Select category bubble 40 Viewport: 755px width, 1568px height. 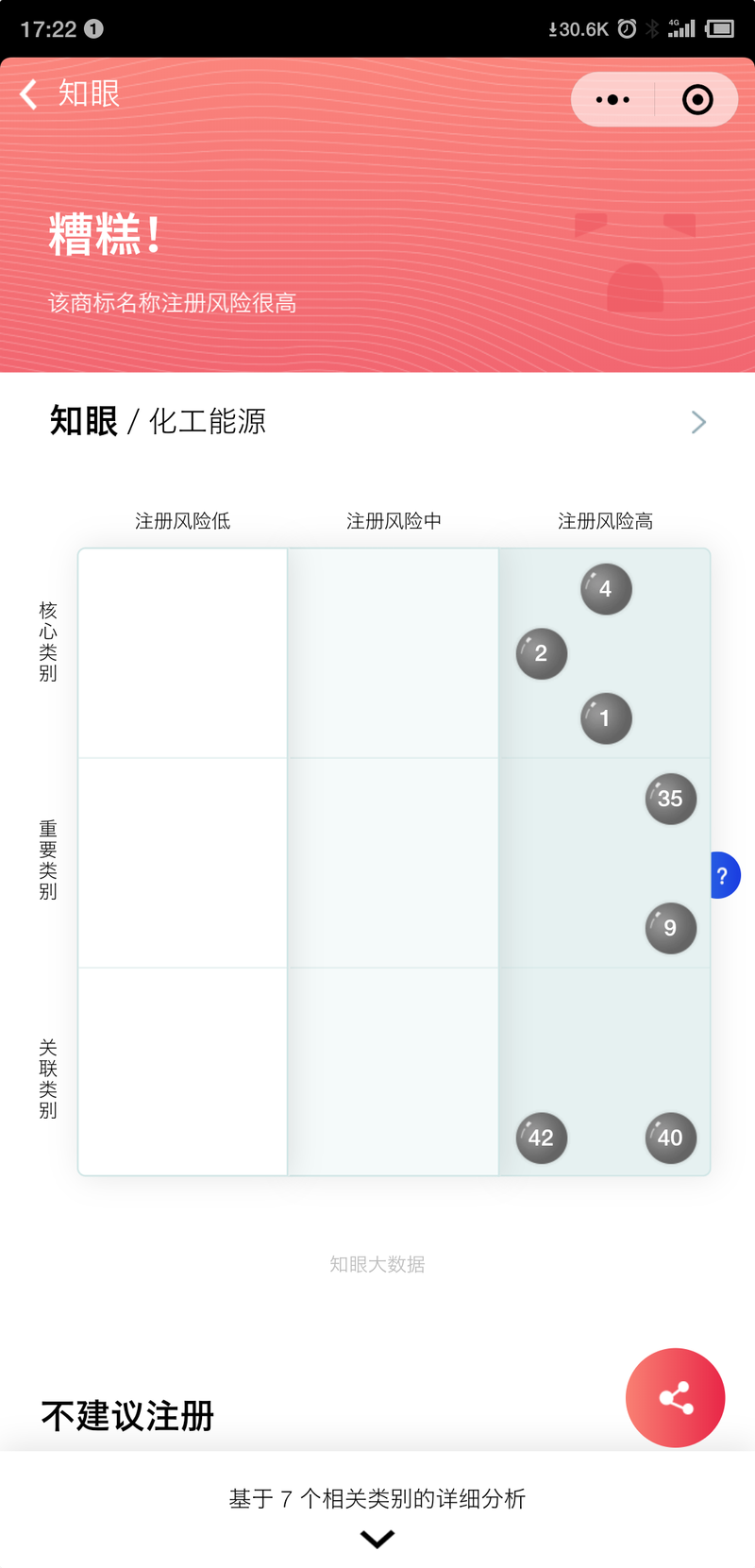(671, 1138)
